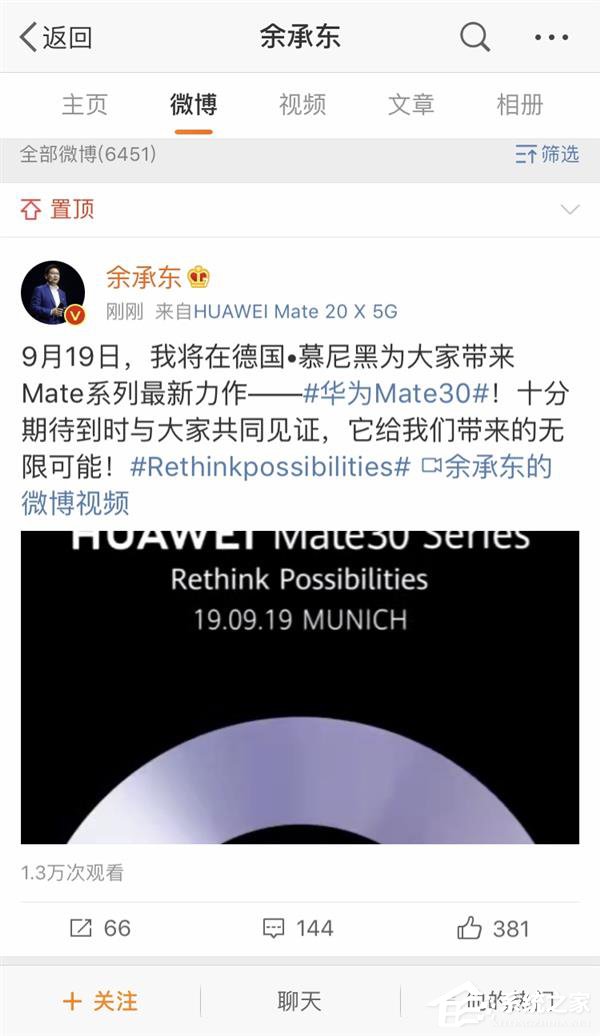
Task: Open the search magnifier icon
Action: (x=475, y=38)
